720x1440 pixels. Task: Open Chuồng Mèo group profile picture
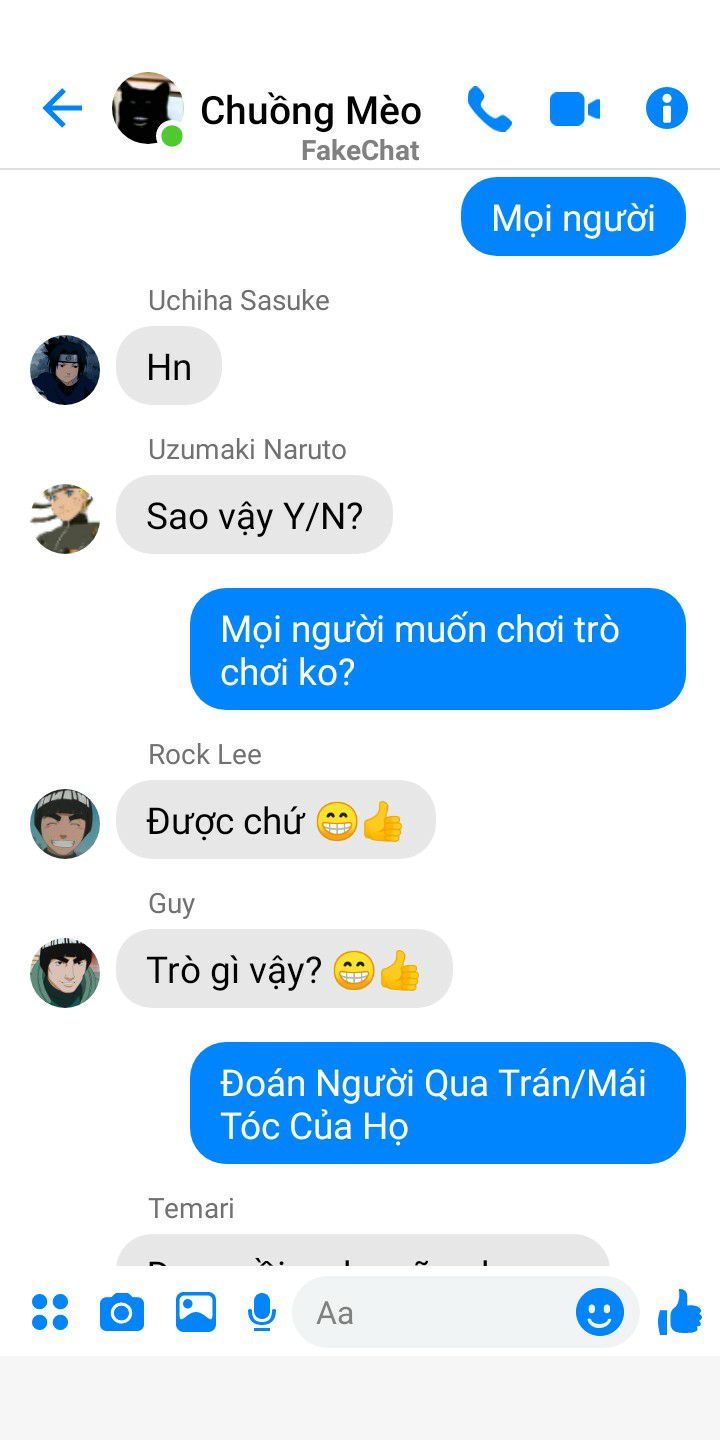[148, 108]
